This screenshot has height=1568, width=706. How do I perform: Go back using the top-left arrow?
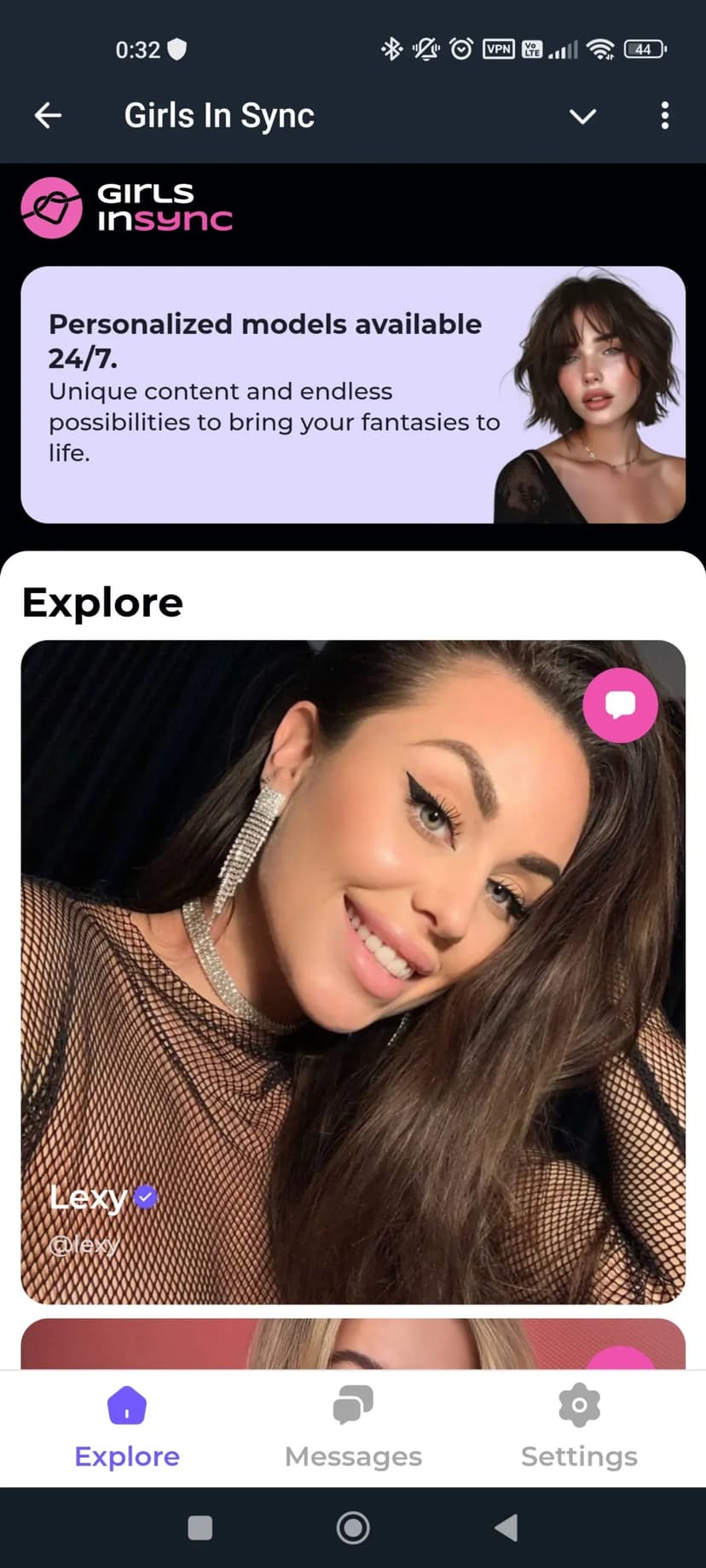click(x=48, y=115)
